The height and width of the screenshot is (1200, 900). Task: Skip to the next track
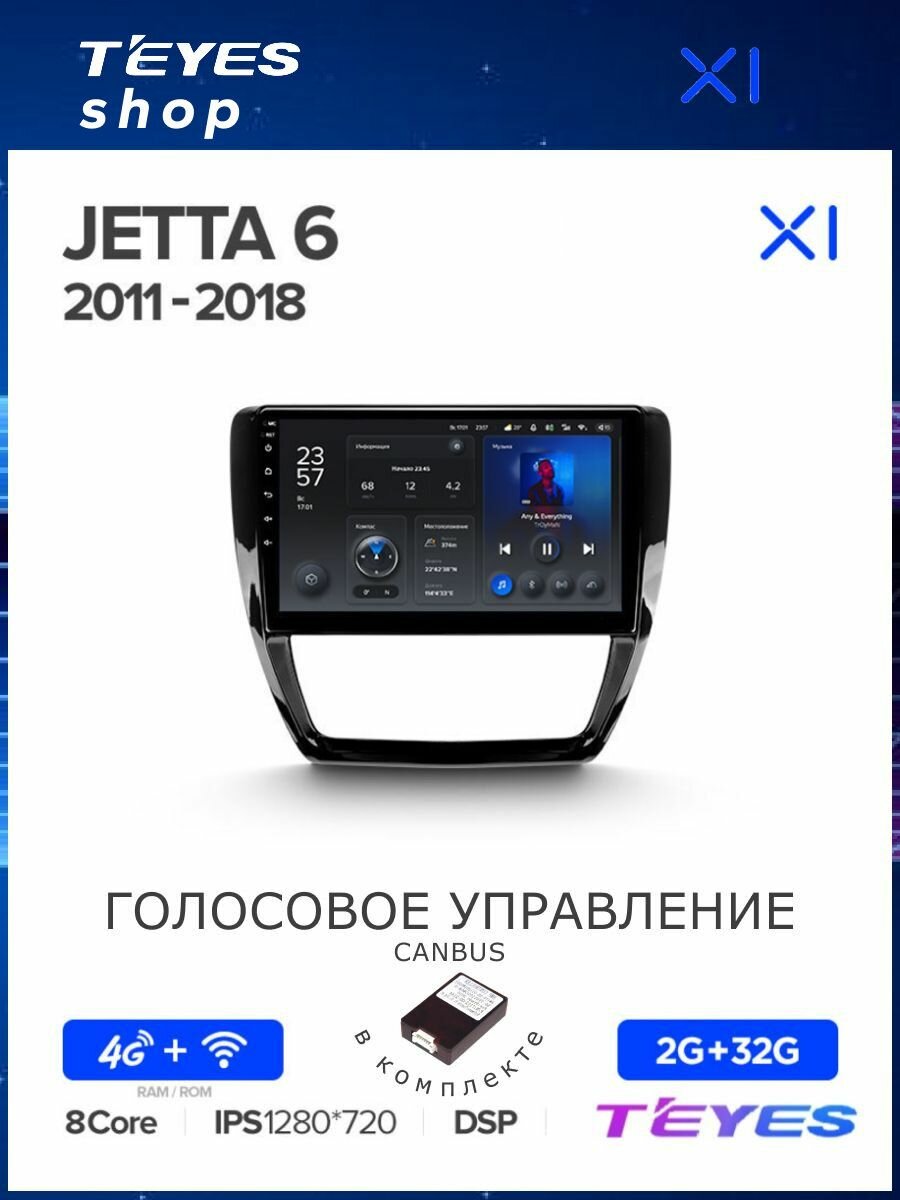(588, 548)
